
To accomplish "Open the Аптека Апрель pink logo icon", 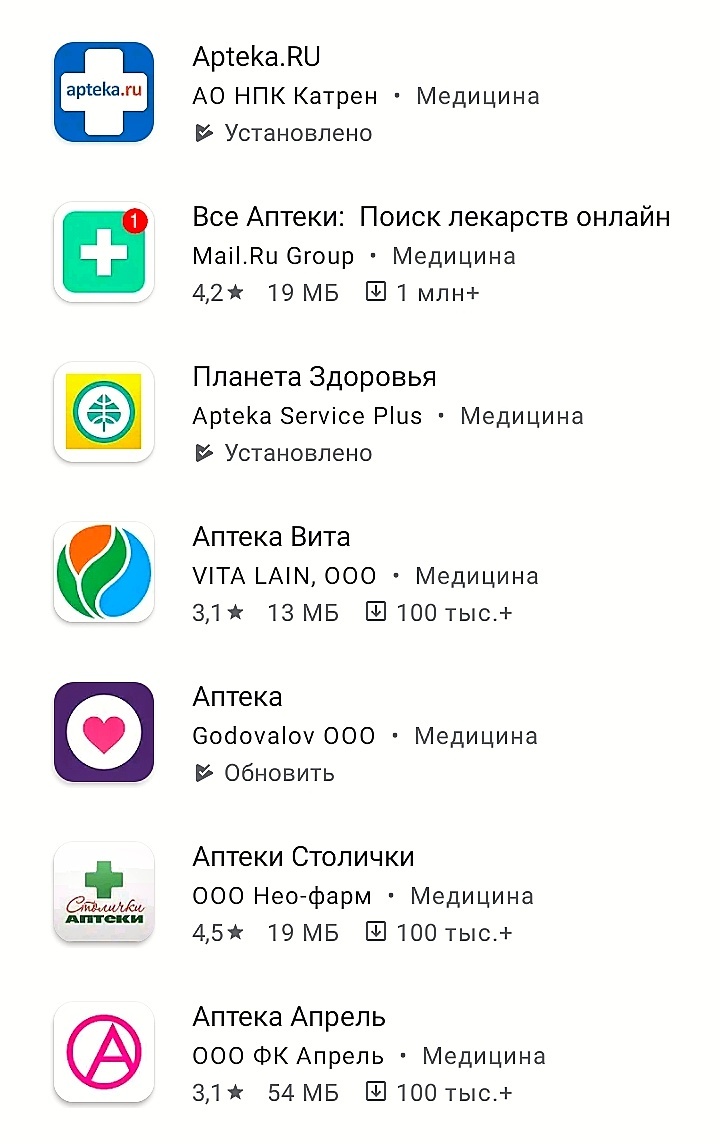I will (103, 1052).
